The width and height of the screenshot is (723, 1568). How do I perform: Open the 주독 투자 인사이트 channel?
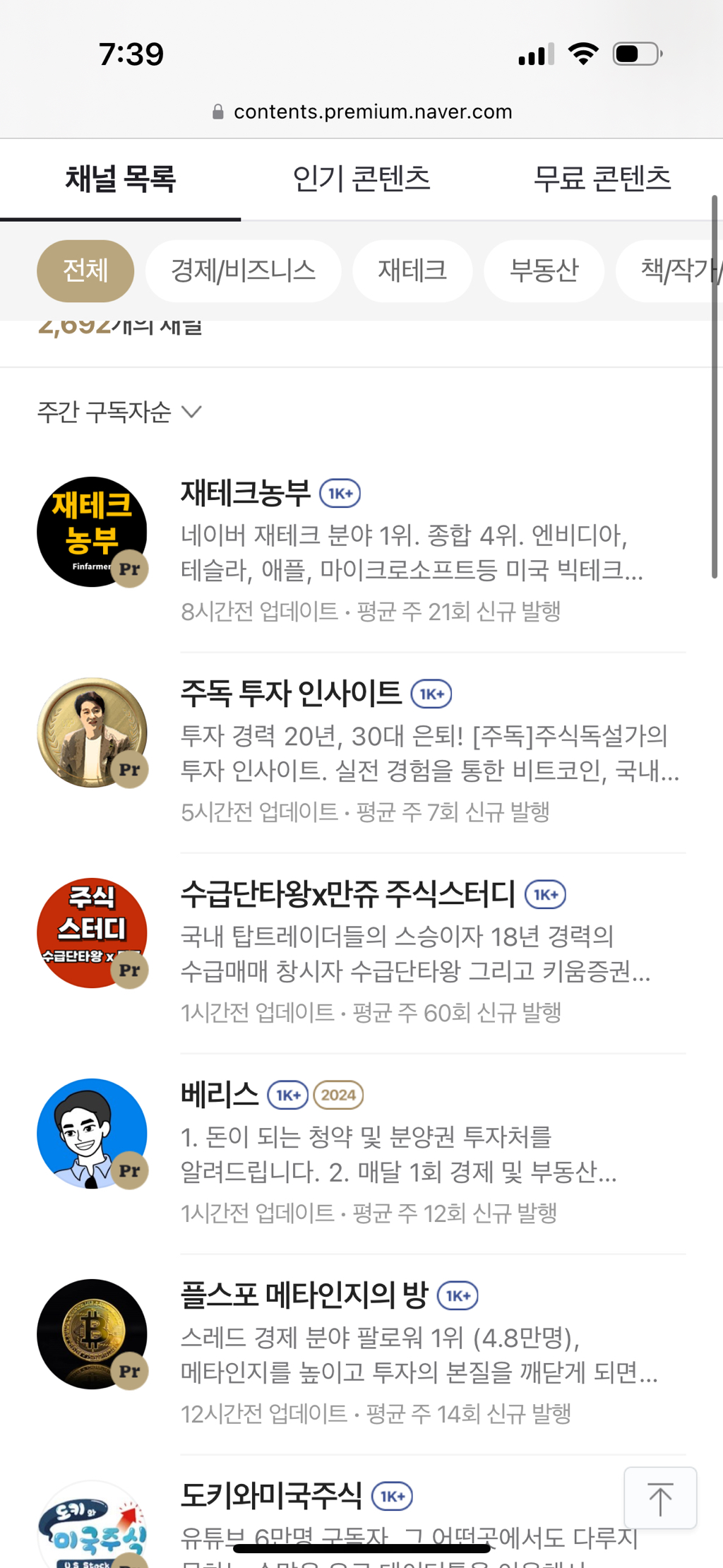pos(290,693)
